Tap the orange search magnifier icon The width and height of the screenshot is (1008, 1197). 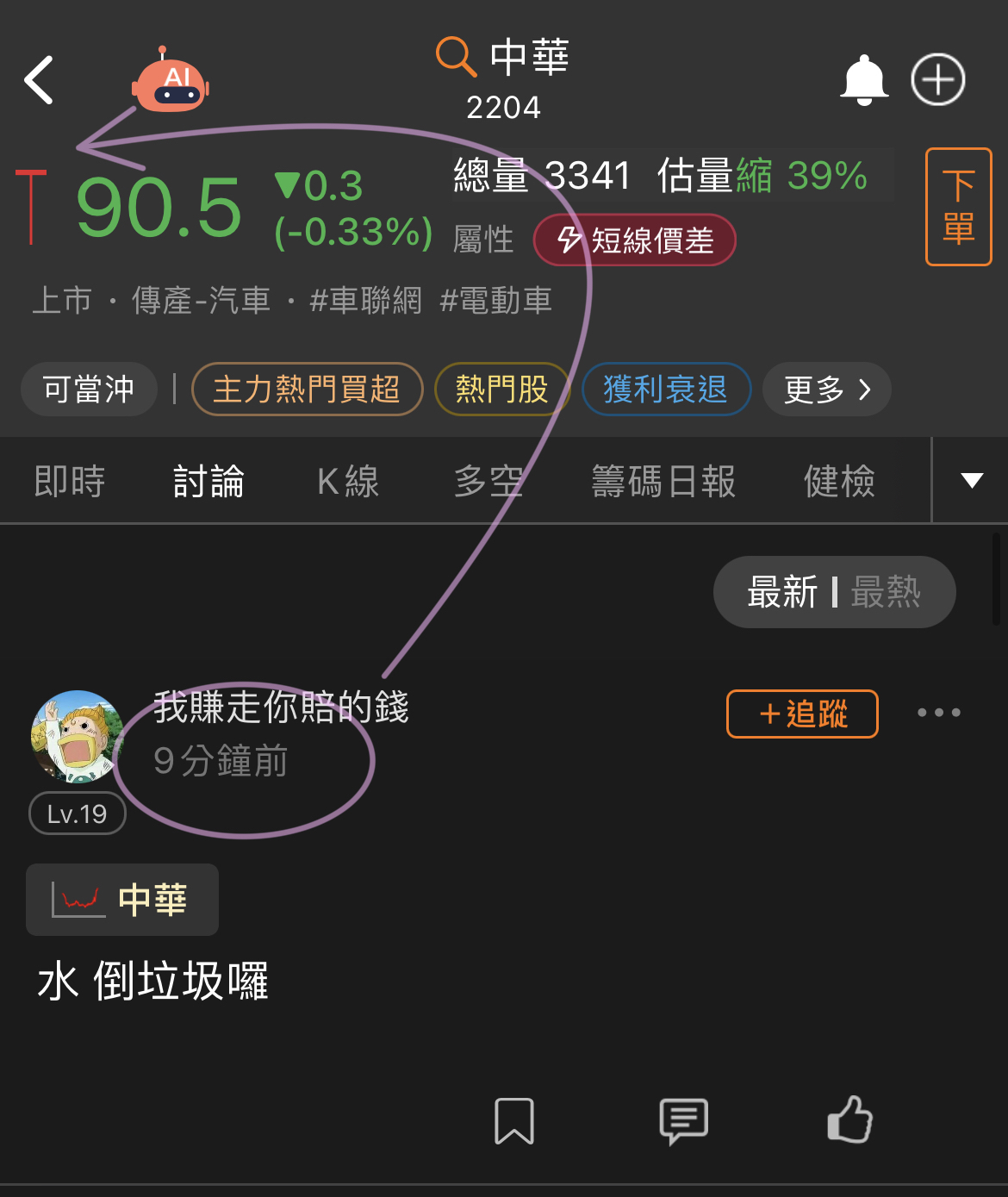pyautogui.click(x=456, y=57)
